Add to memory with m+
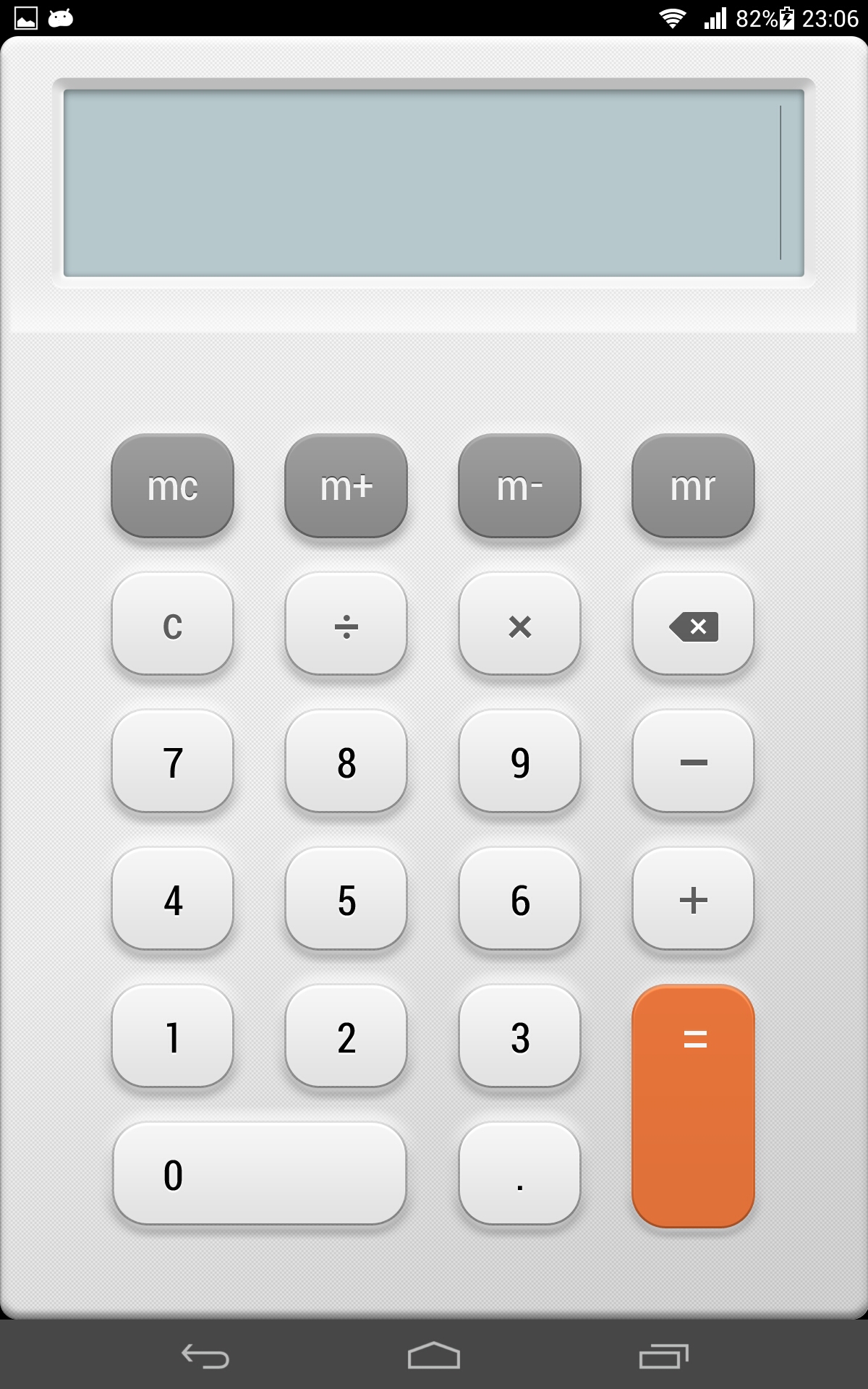The height and width of the screenshot is (1389, 868). click(x=346, y=485)
